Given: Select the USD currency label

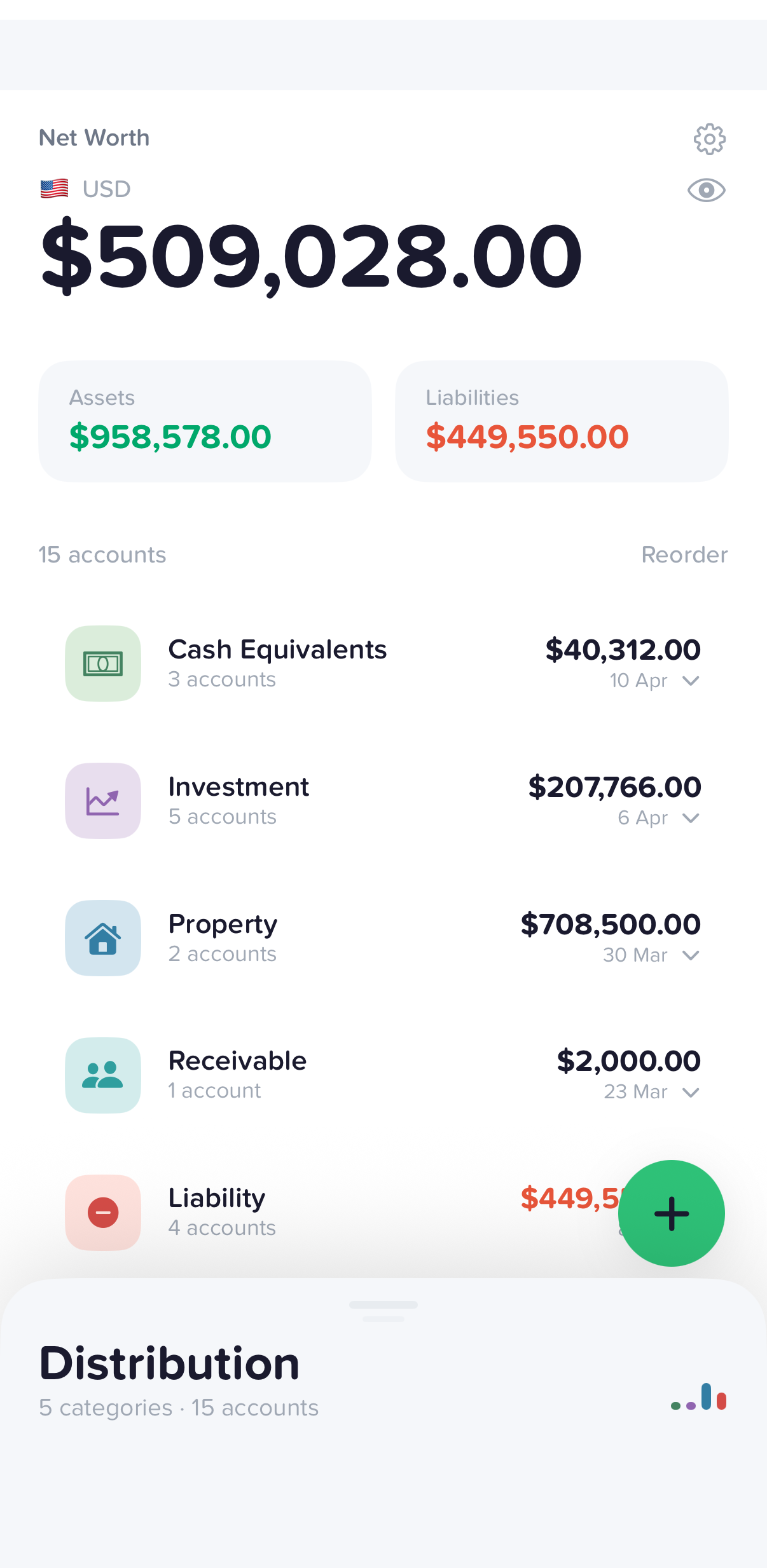Looking at the screenshot, I should coord(106,188).
